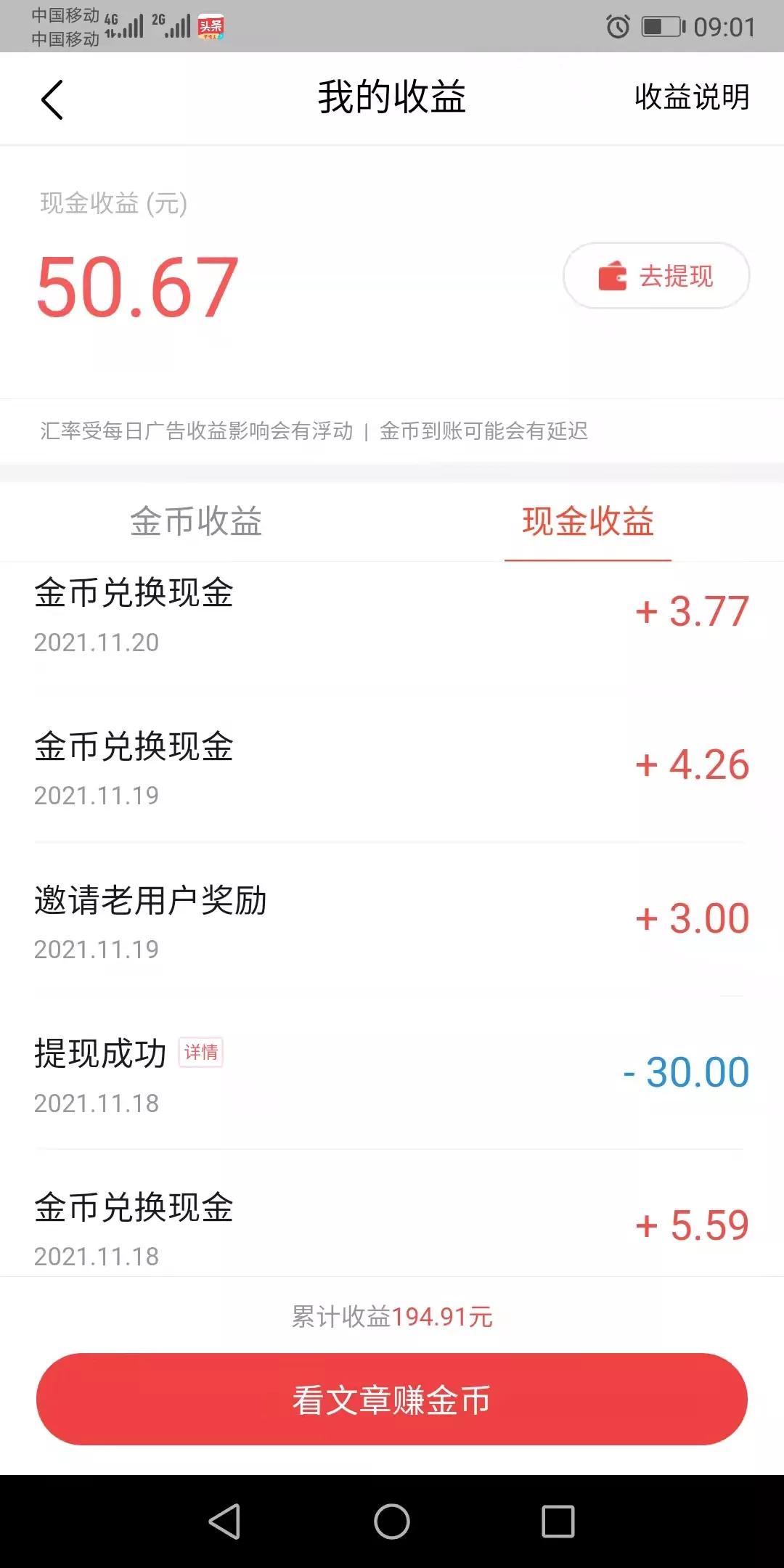Click the alarm clock icon in status bar
Viewport: 784px width, 1568px height.
614,25
